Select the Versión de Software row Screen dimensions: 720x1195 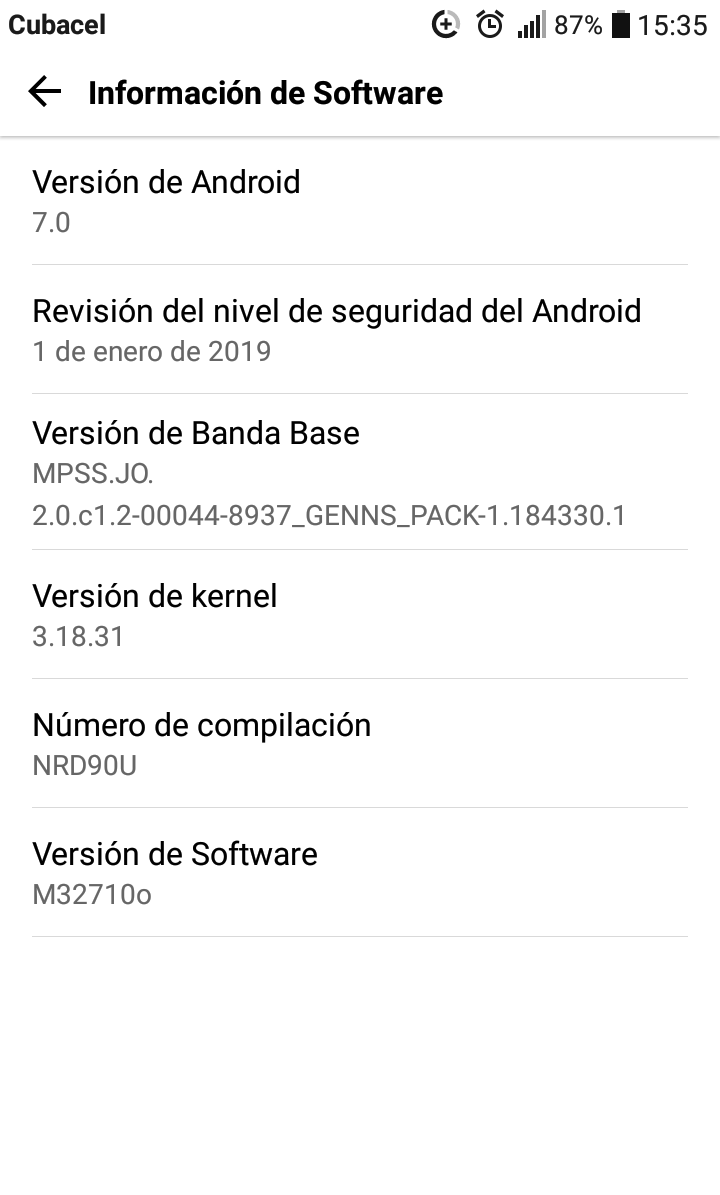pos(360,872)
